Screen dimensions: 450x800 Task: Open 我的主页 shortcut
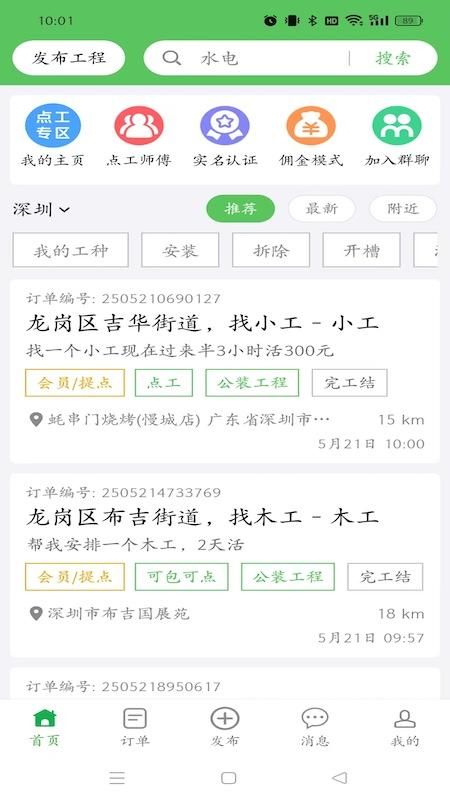[x=53, y=136]
